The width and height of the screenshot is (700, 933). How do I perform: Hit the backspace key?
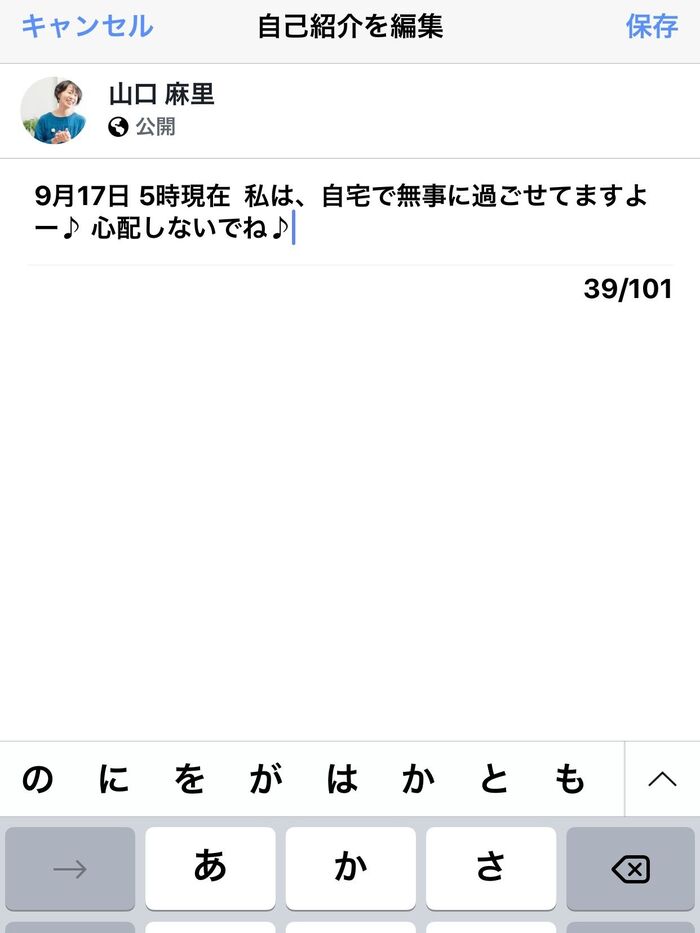pos(631,869)
